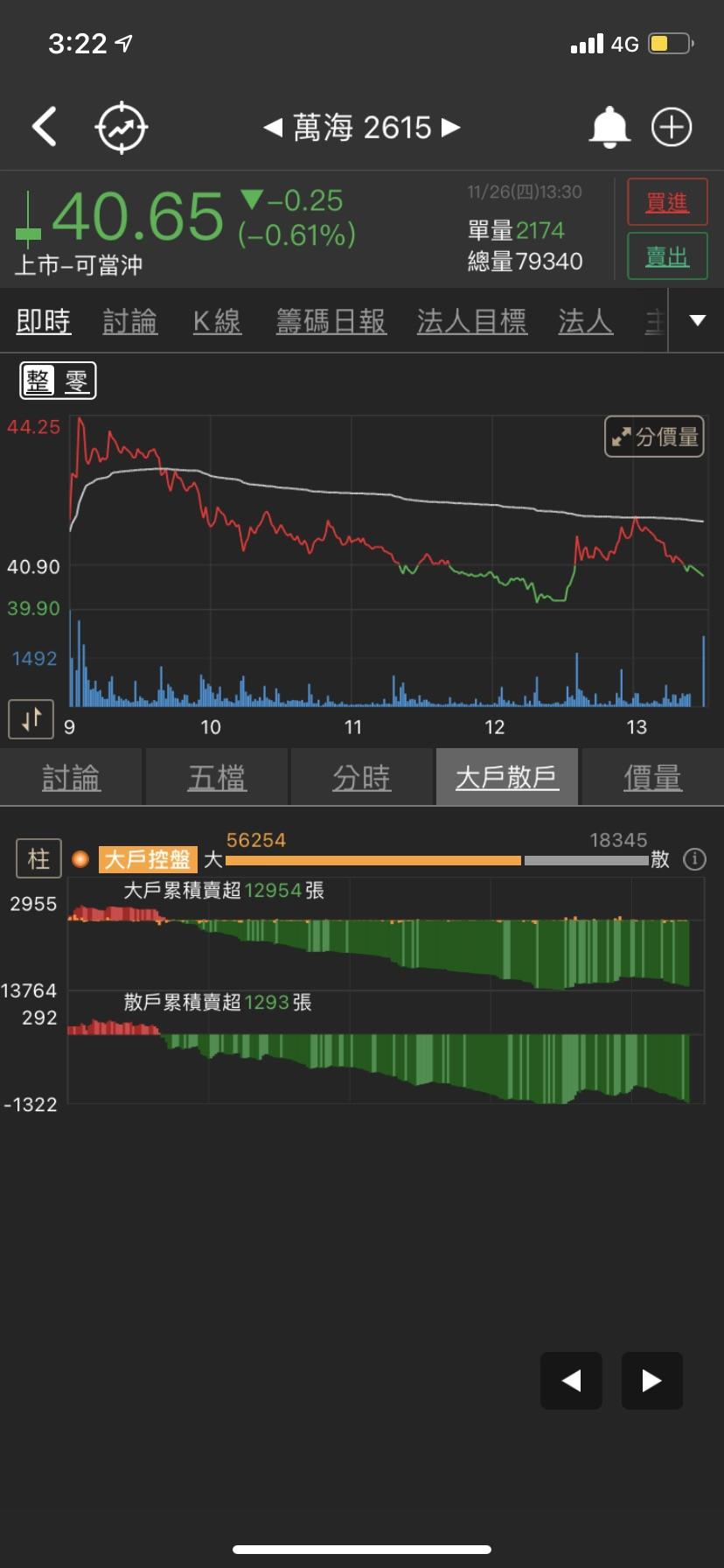The width and height of the screenshot is (724, 1568).
Task: Open the chart target icon
Action: [x=121, y=128]
